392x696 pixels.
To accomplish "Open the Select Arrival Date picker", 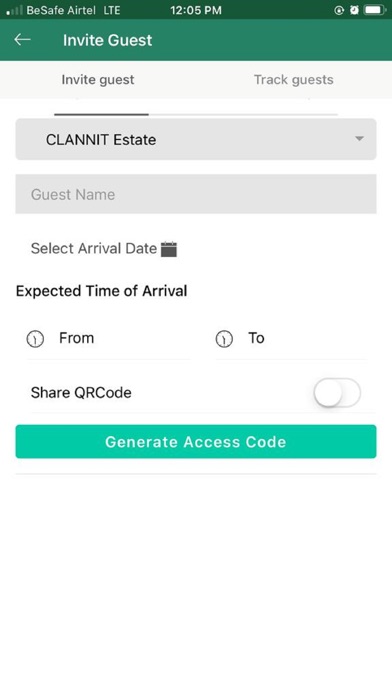I will (104, 249).
